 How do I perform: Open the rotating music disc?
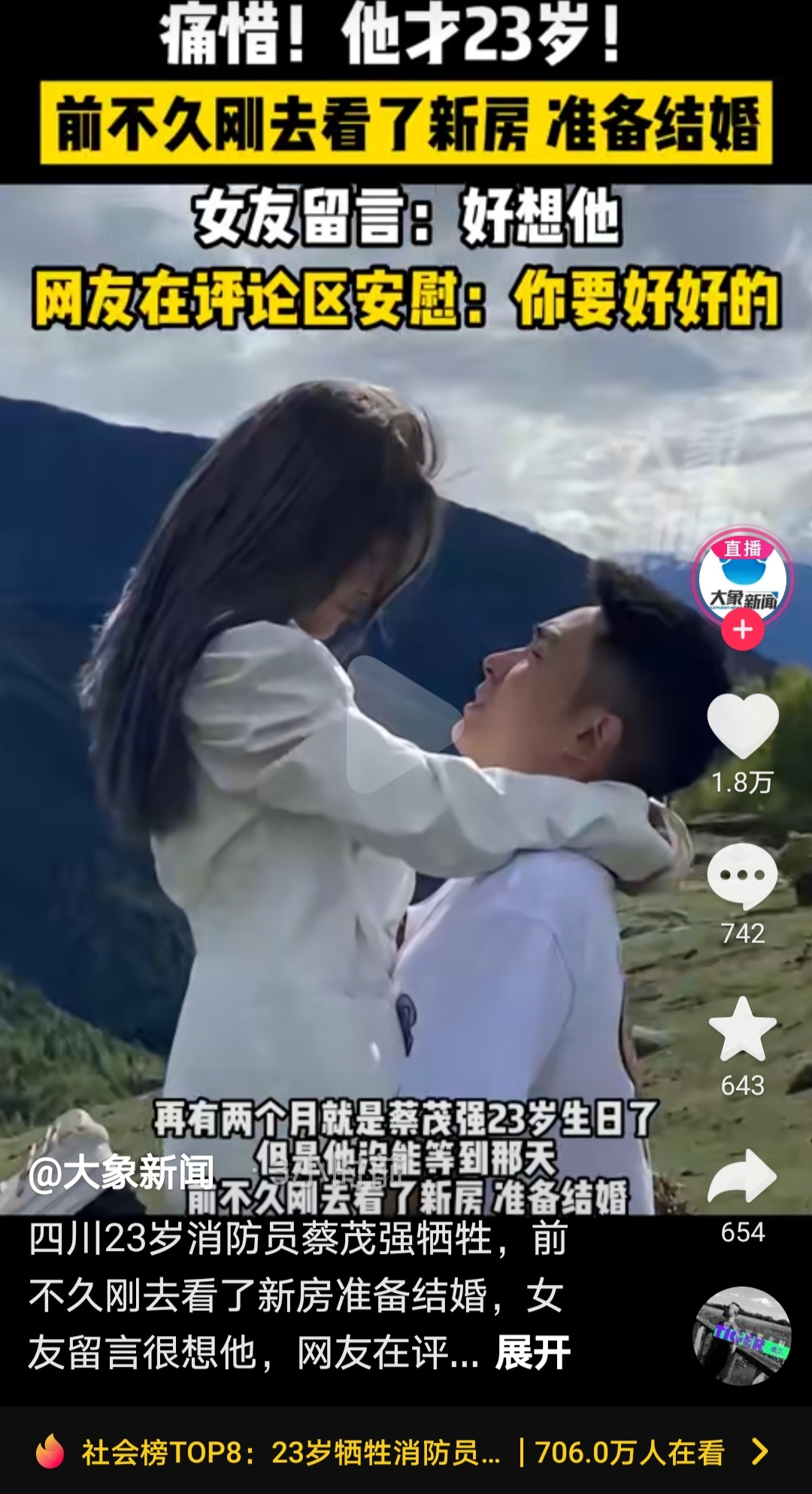[x=741, y=1336]
